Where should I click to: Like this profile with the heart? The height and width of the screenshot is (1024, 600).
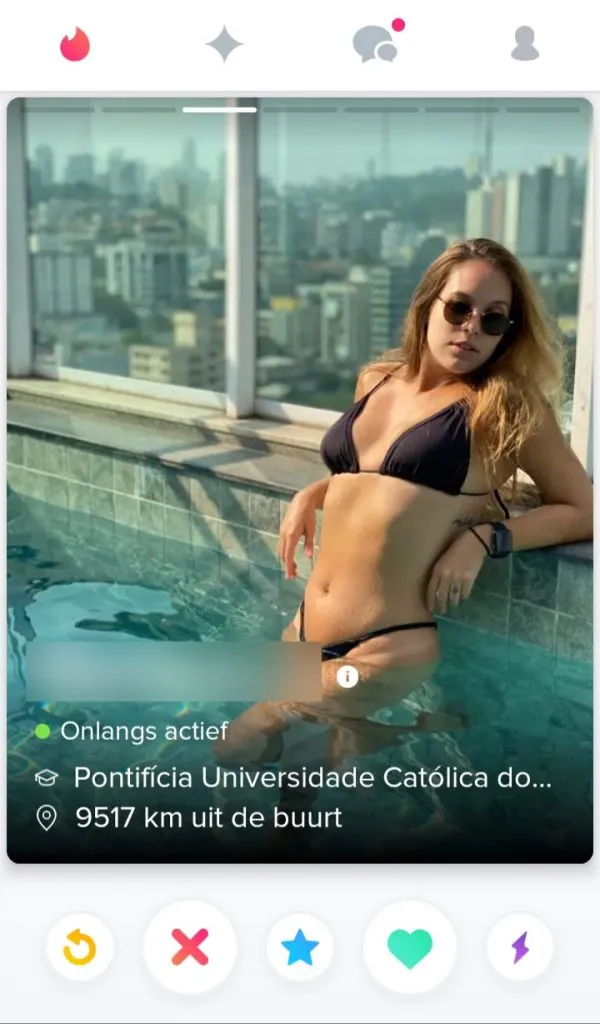tap(410, 947)
